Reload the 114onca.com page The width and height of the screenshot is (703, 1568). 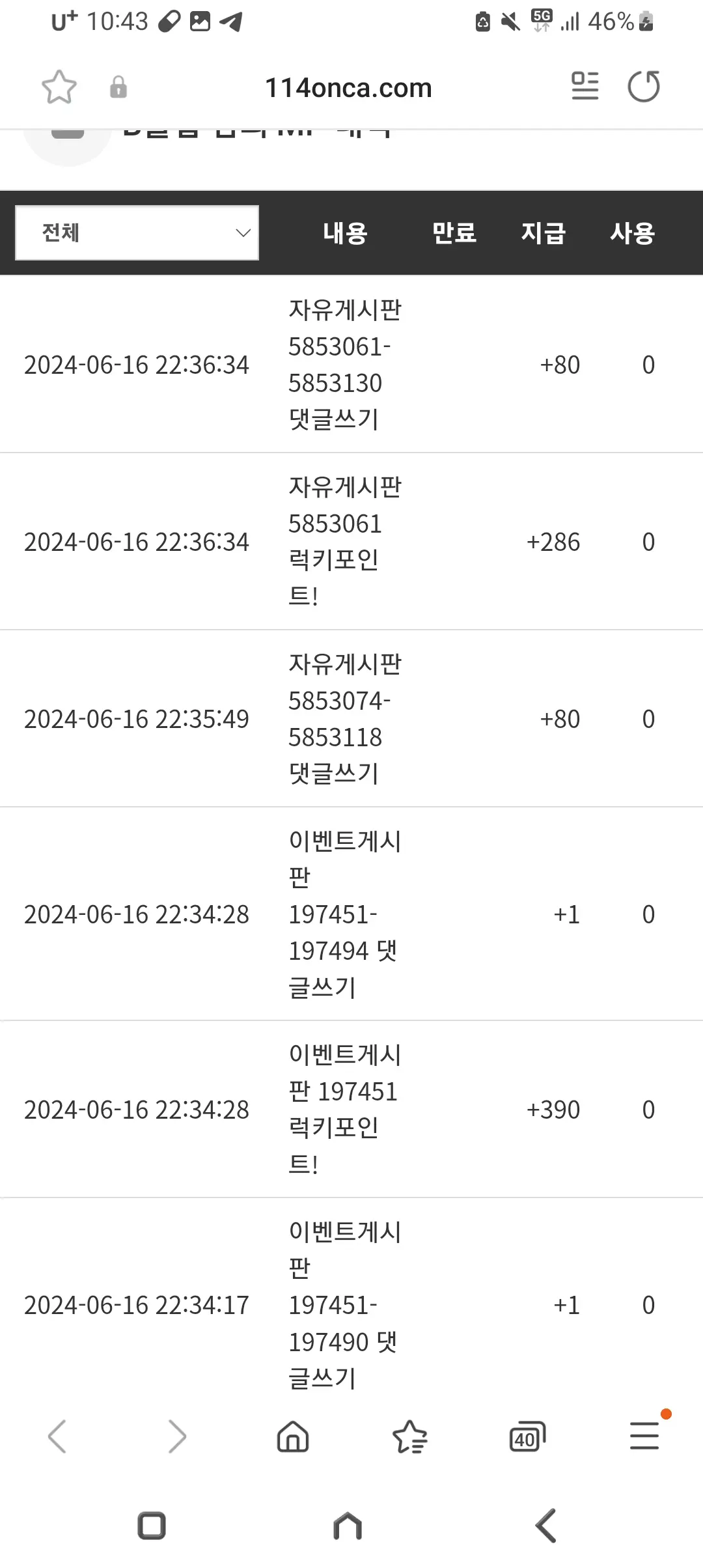[x=643, y=87]
